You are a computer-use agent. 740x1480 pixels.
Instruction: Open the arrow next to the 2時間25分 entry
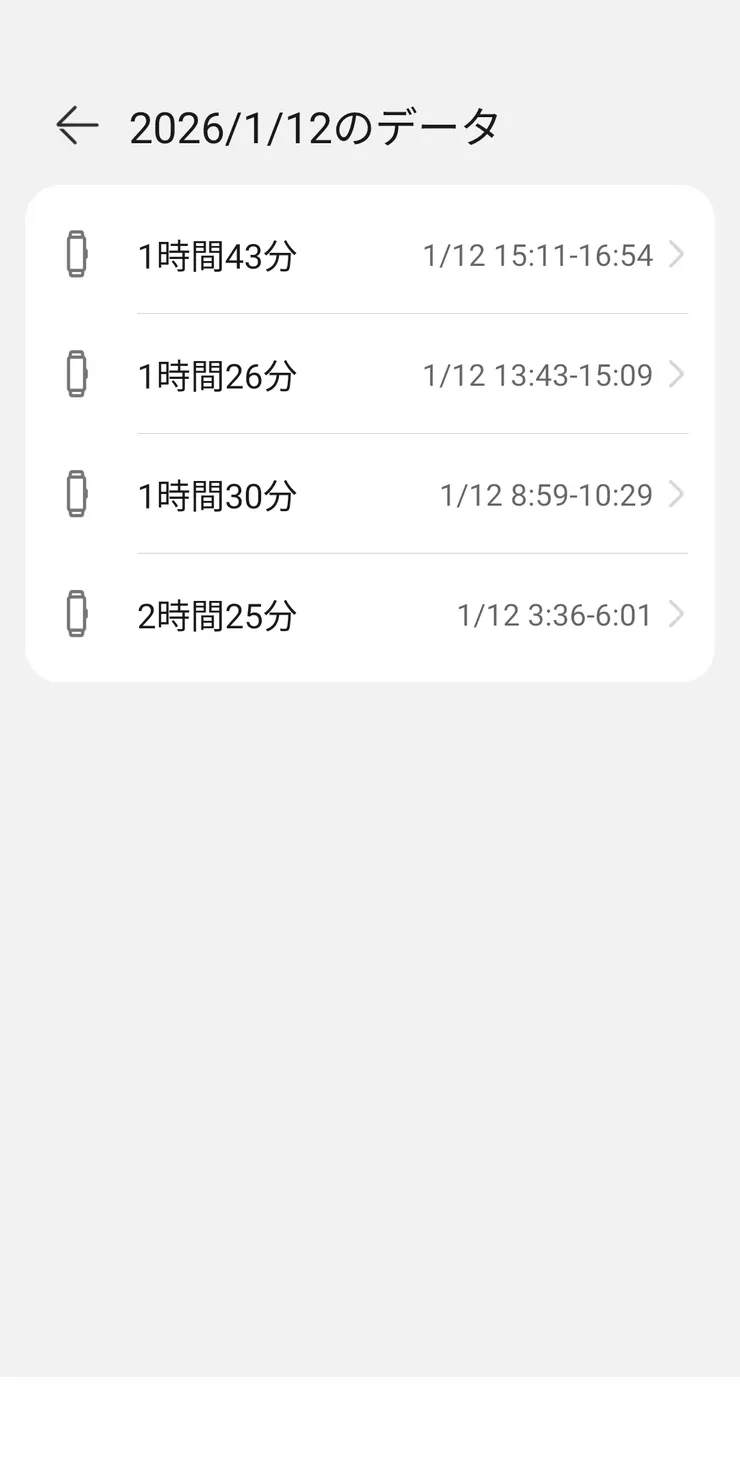click(x=676, y=614)
